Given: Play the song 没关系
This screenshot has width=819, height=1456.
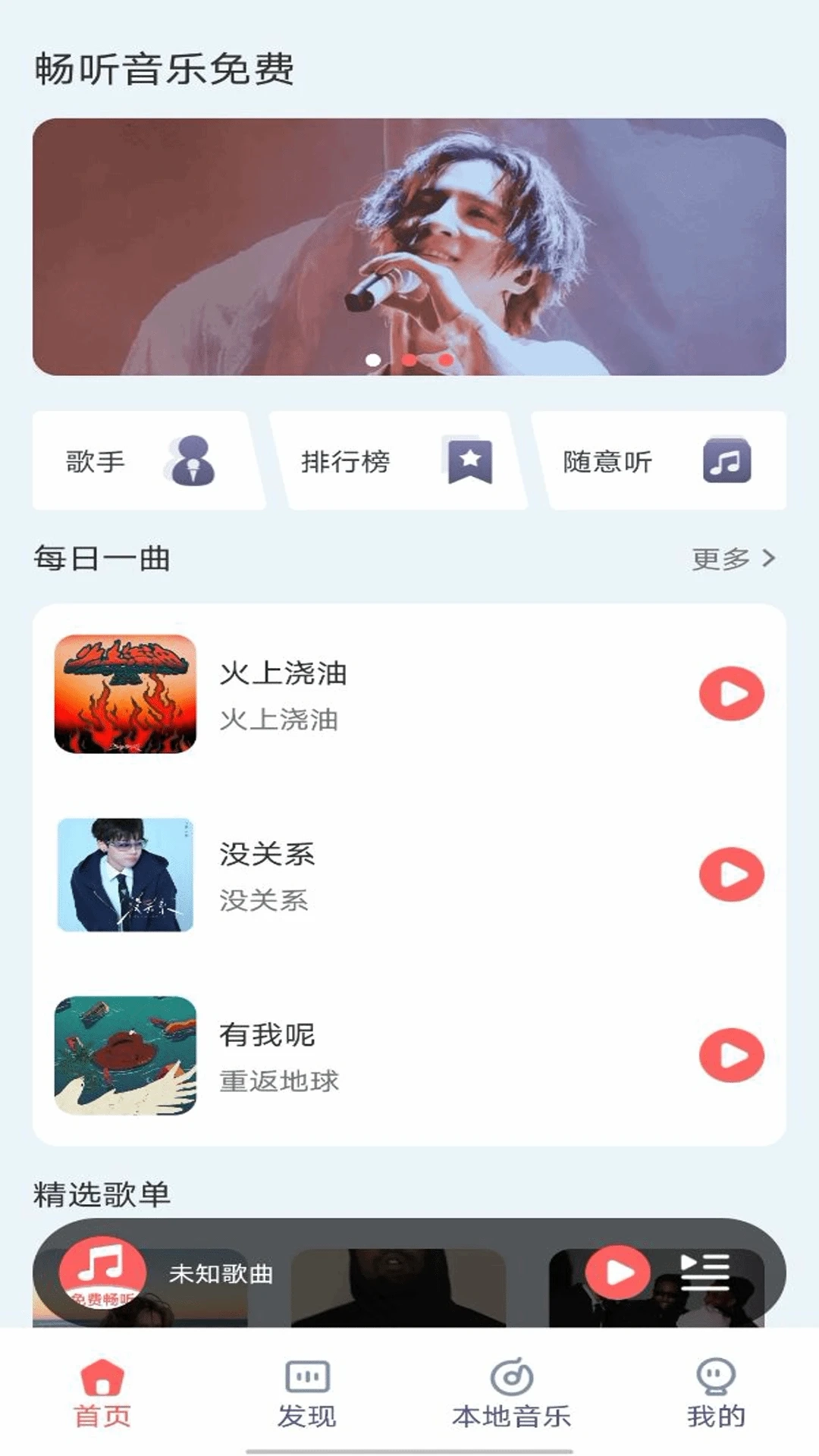Looking at the screenshot, I should pyautogui.click(x=731, y=874).
